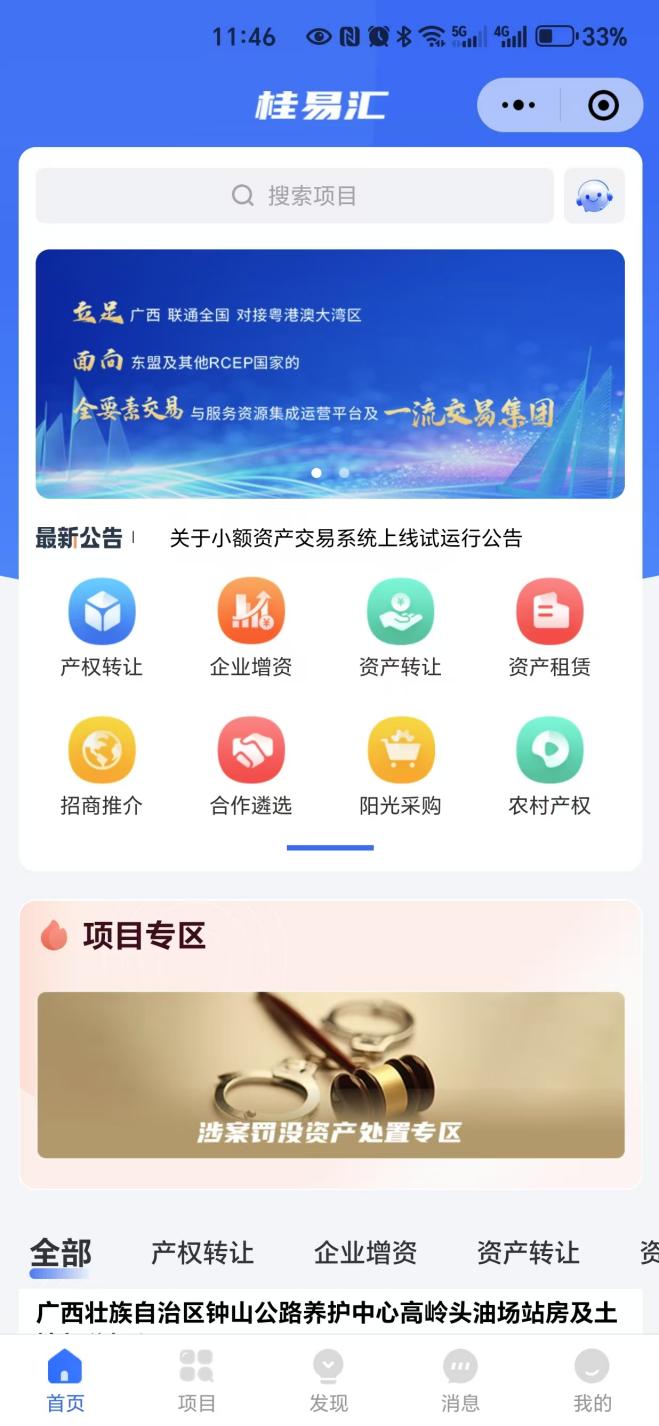Screen dimensions: 659x1426
Task: Open the mini program more-options menu
Action: tap(518, 105)
